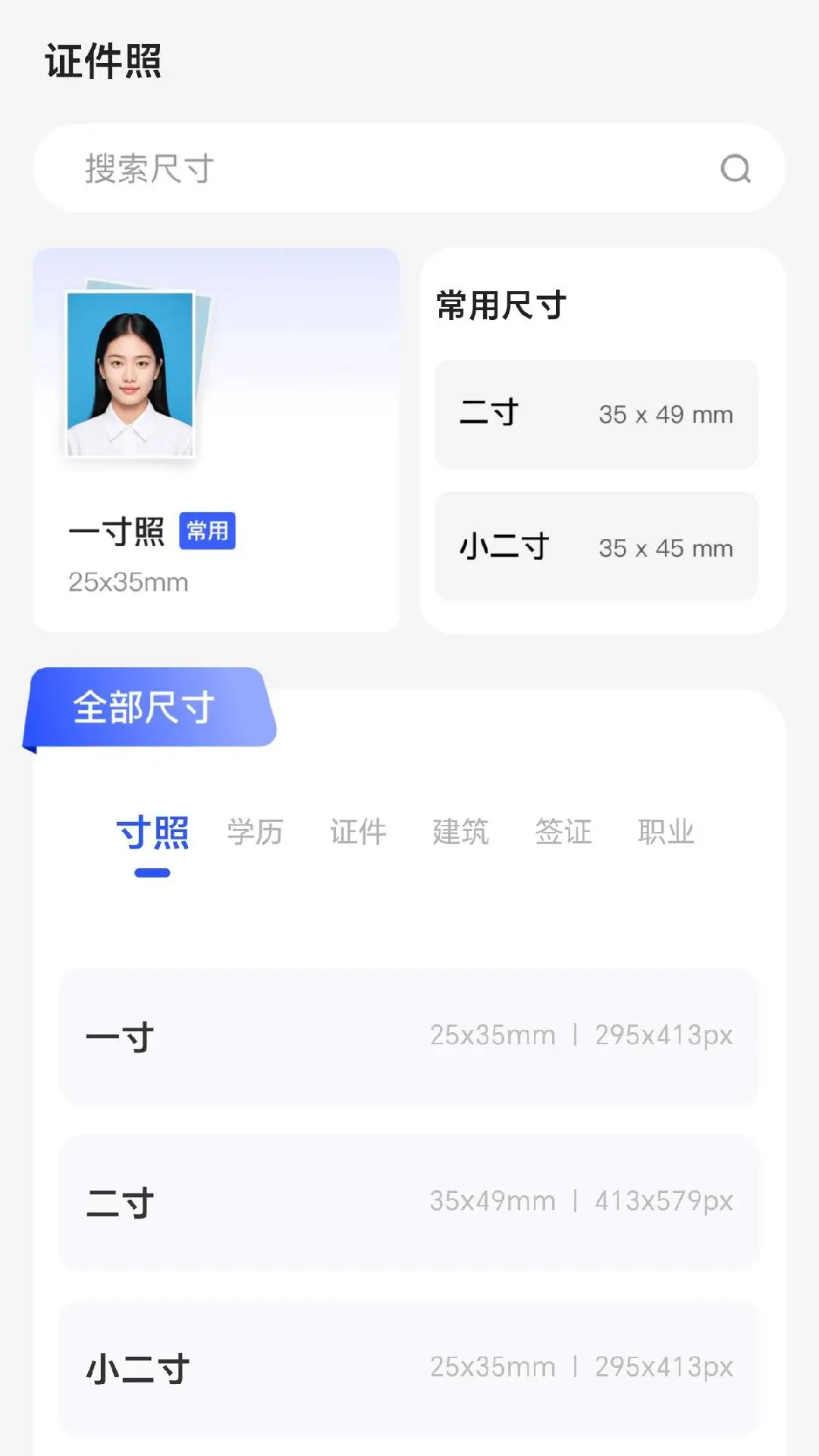Switch to the 证件 tab
This screenshot has height=1456, width=819.
coord(359,832)
